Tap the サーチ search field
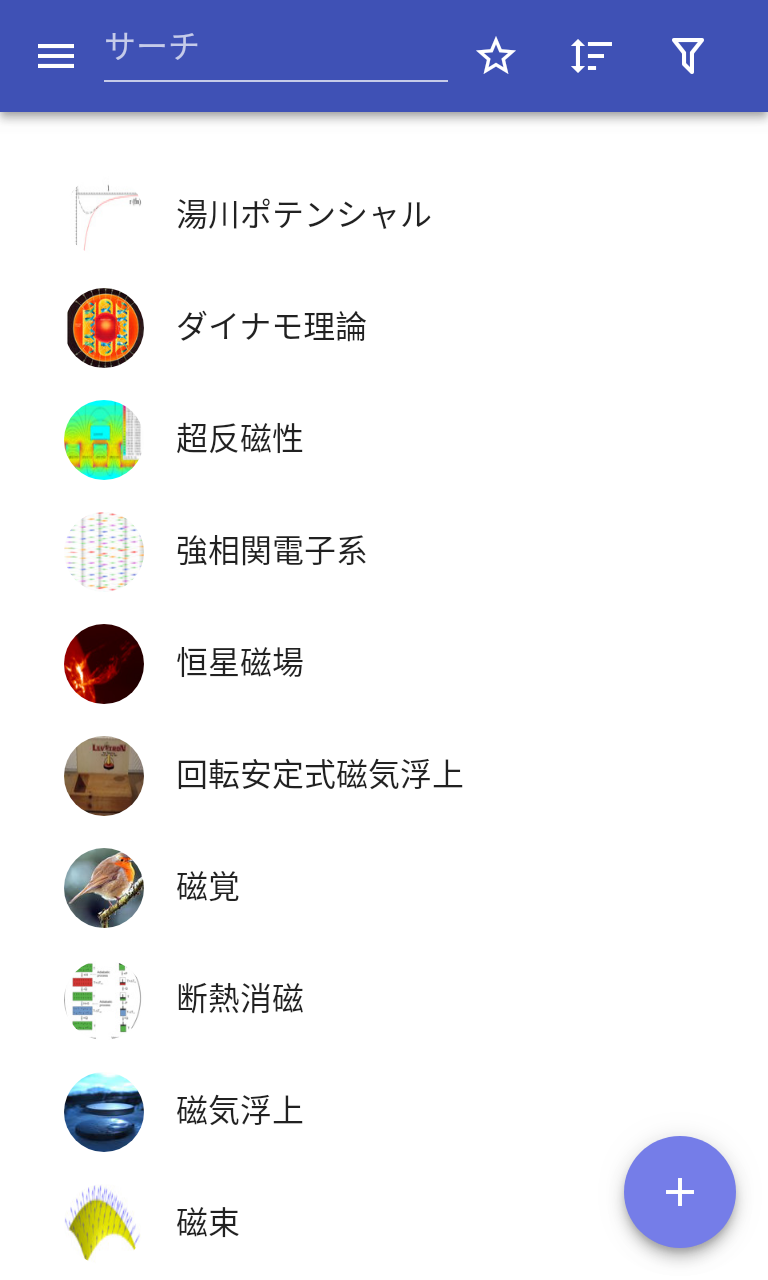The width and height of the screenshot is (768, 1280). tap(275, 48)
